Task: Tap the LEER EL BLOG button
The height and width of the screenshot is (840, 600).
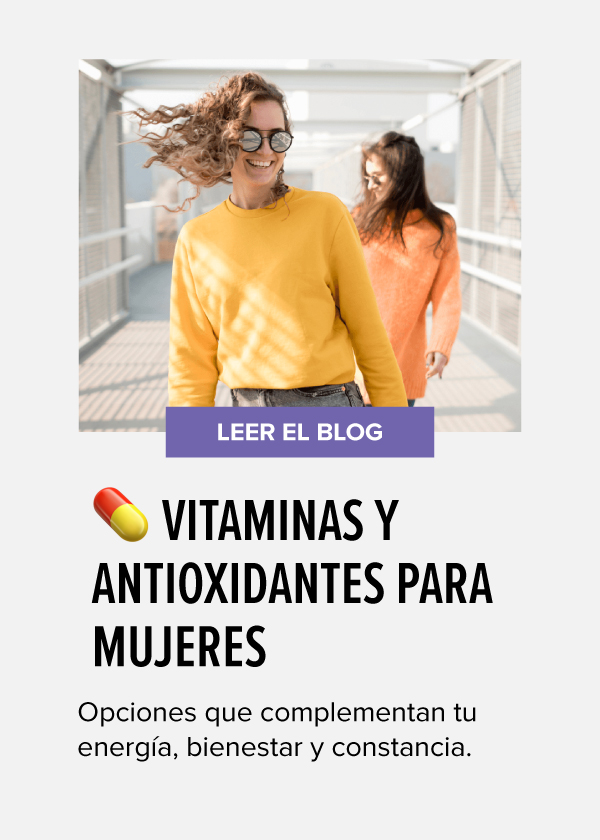Action: [x=300, y=432]
